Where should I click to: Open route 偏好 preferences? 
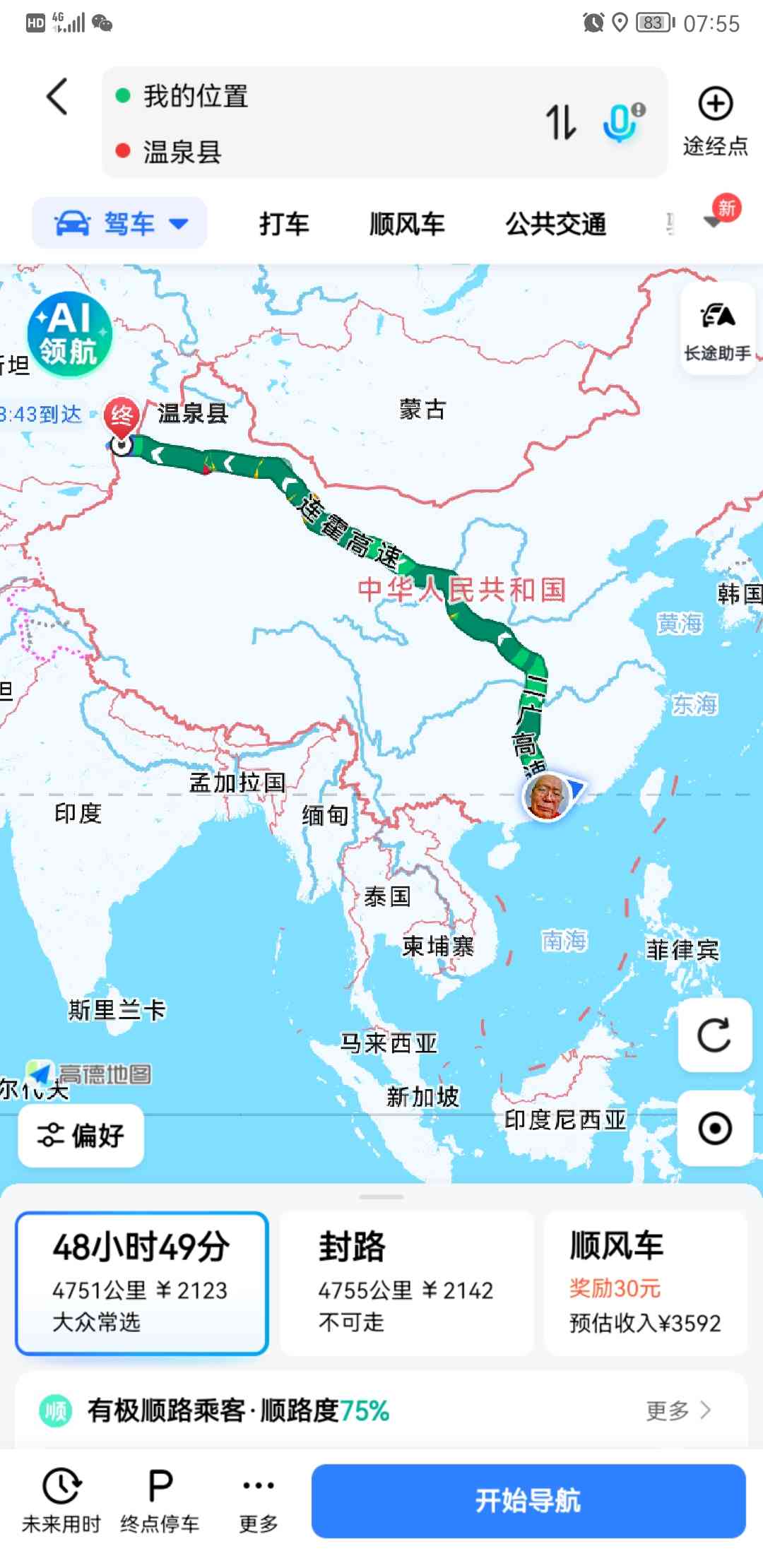(x=81, y=1136)
